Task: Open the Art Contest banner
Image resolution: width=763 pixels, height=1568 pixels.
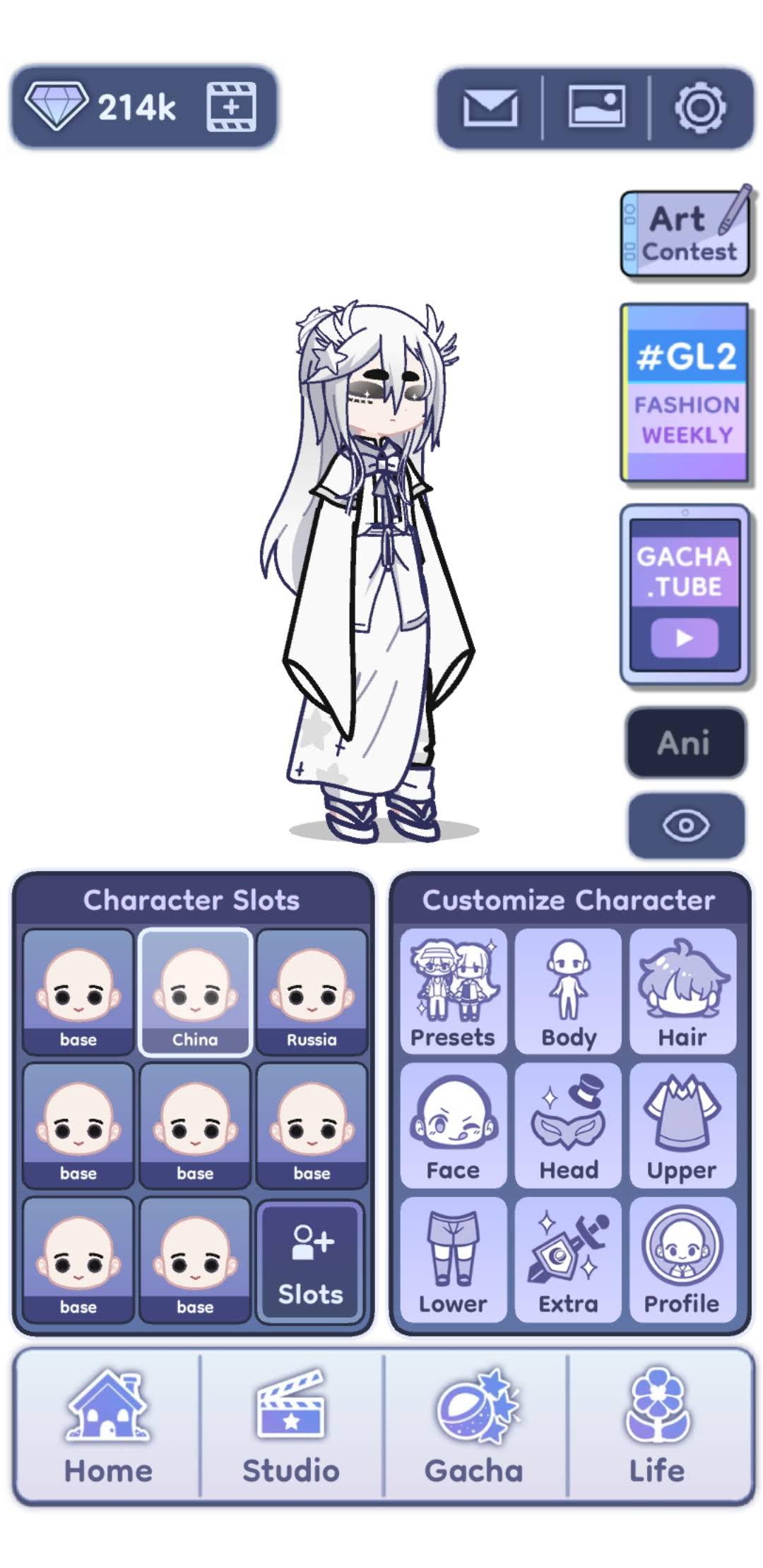Action: [x=685, y=233]
